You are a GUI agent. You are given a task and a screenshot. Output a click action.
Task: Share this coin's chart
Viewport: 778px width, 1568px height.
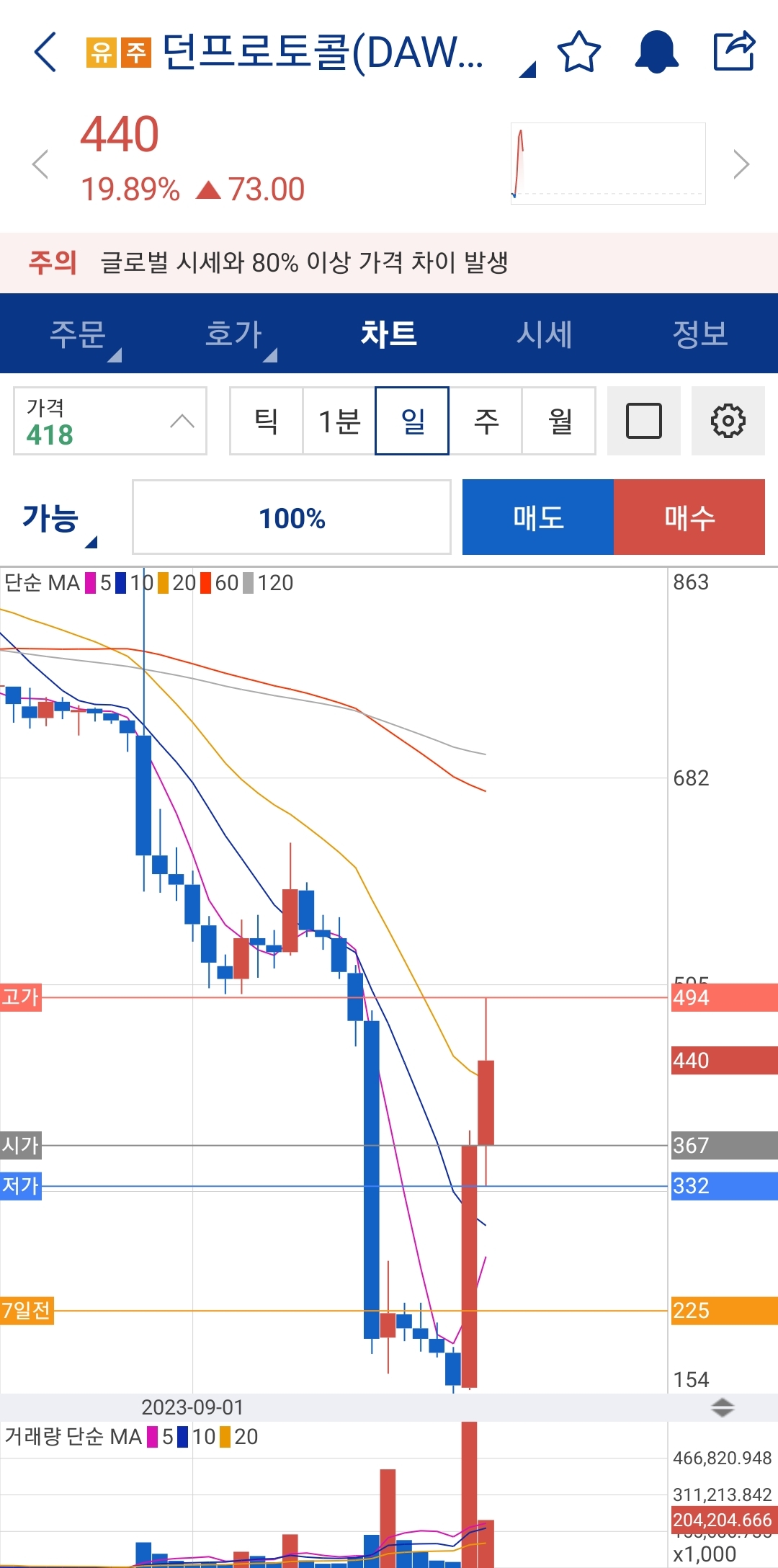[734, 52]
